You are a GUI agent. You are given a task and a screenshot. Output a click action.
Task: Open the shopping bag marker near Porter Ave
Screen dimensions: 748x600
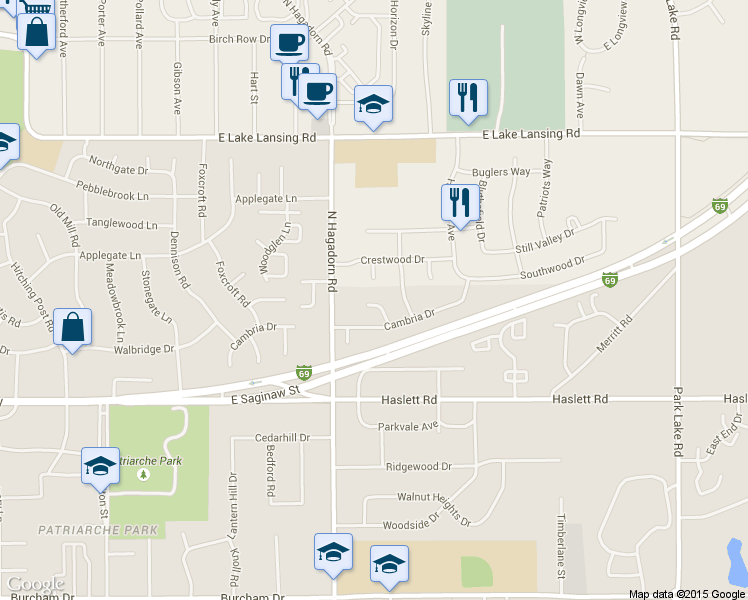36,32
